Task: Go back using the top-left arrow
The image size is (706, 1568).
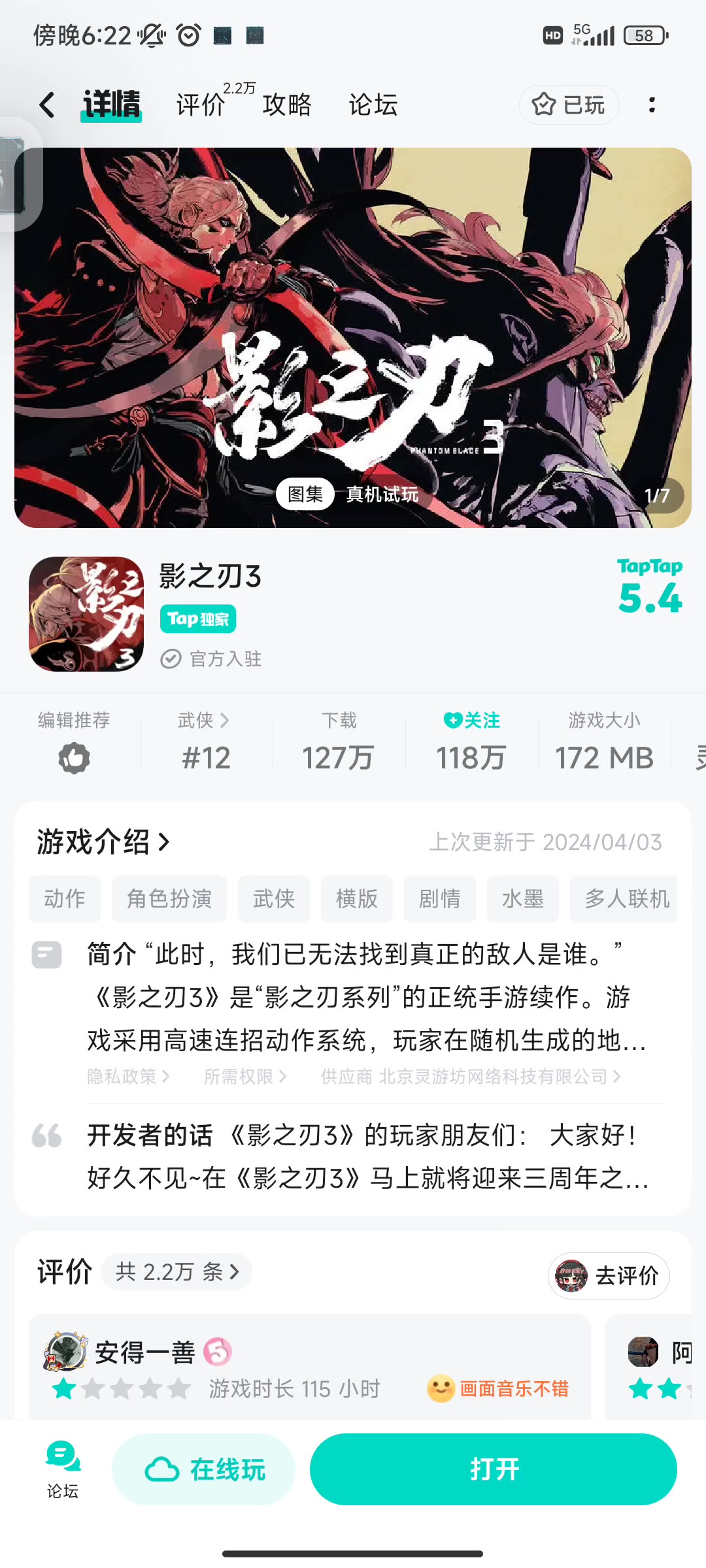Action: 47,105
